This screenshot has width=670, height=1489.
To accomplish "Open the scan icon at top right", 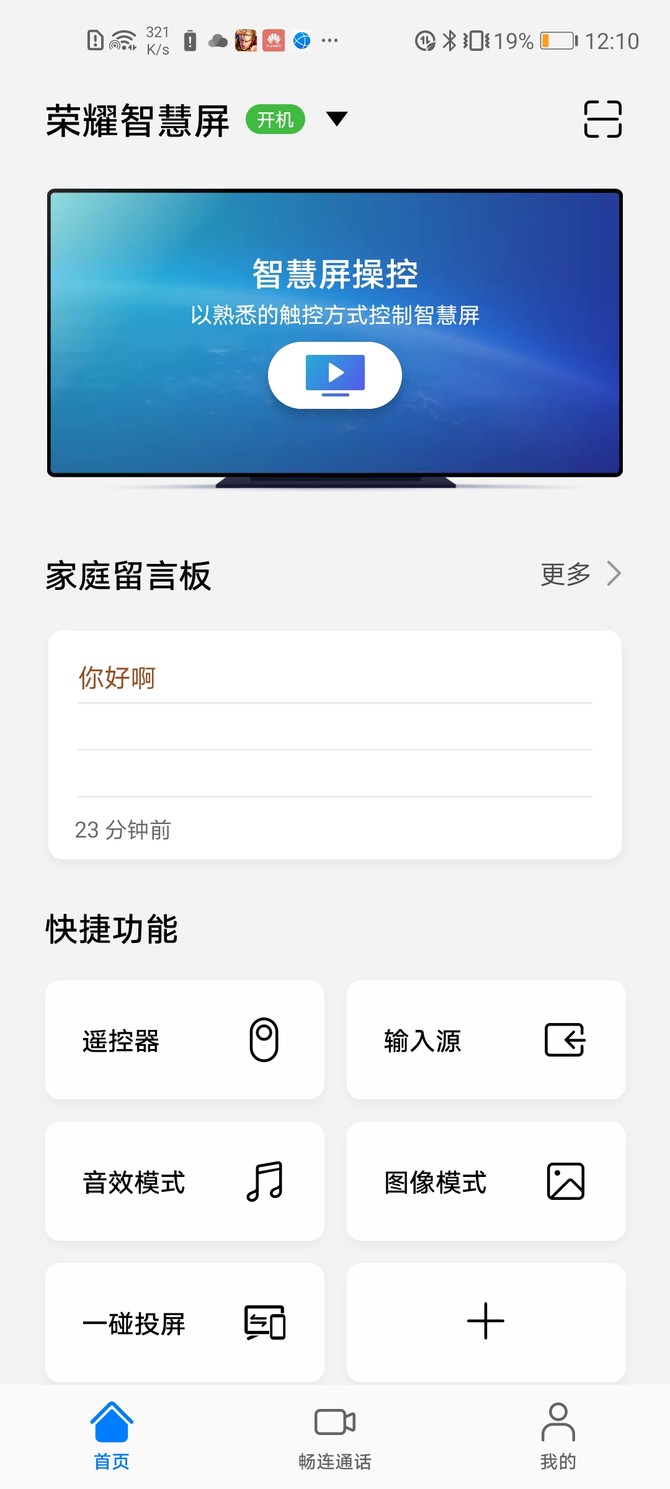I will [x=603, y=119].
